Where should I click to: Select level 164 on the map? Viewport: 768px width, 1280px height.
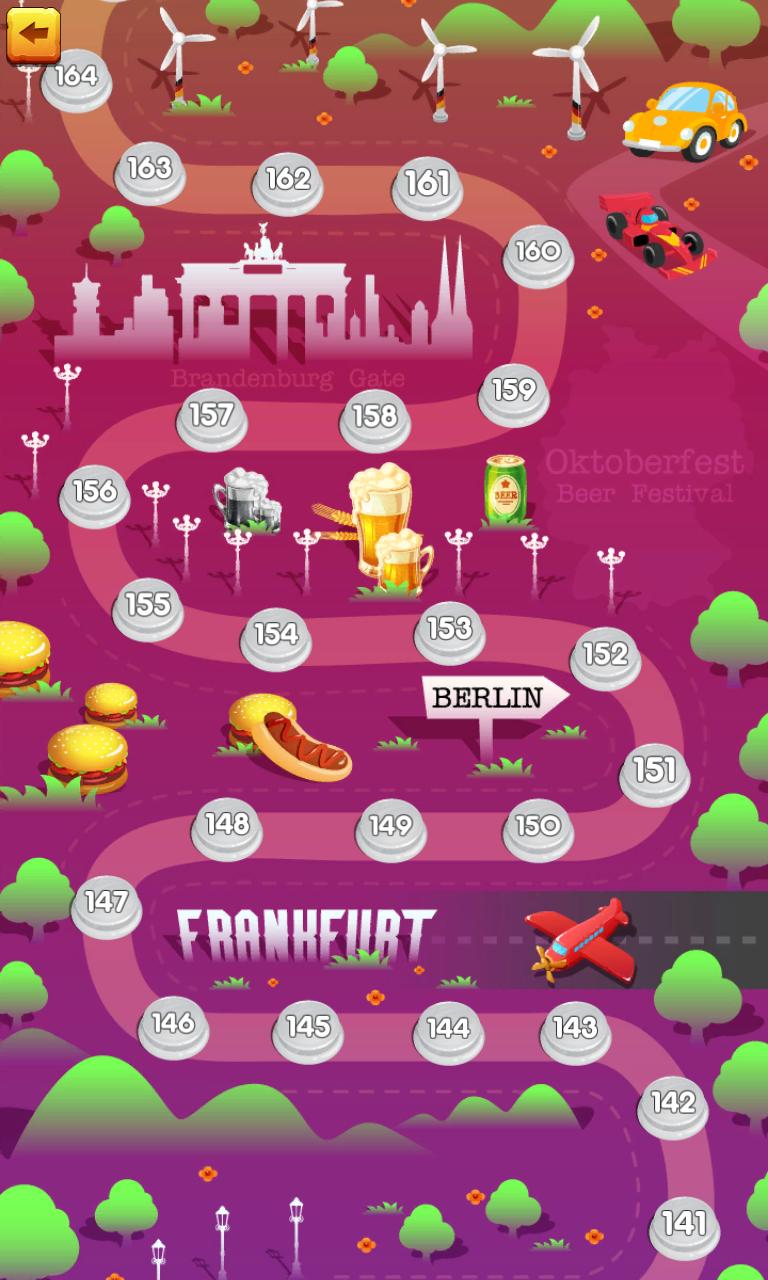pos(77,79)
